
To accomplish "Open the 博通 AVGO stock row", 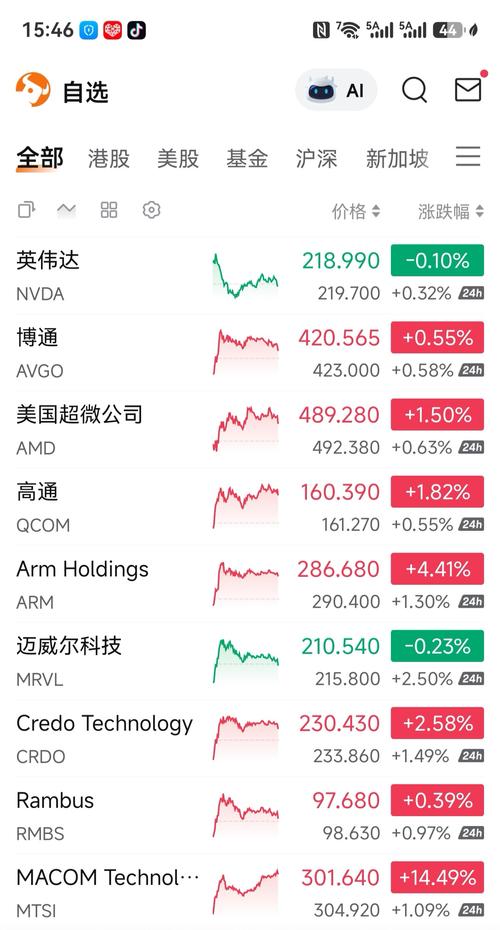I will (x=250, y=353).
